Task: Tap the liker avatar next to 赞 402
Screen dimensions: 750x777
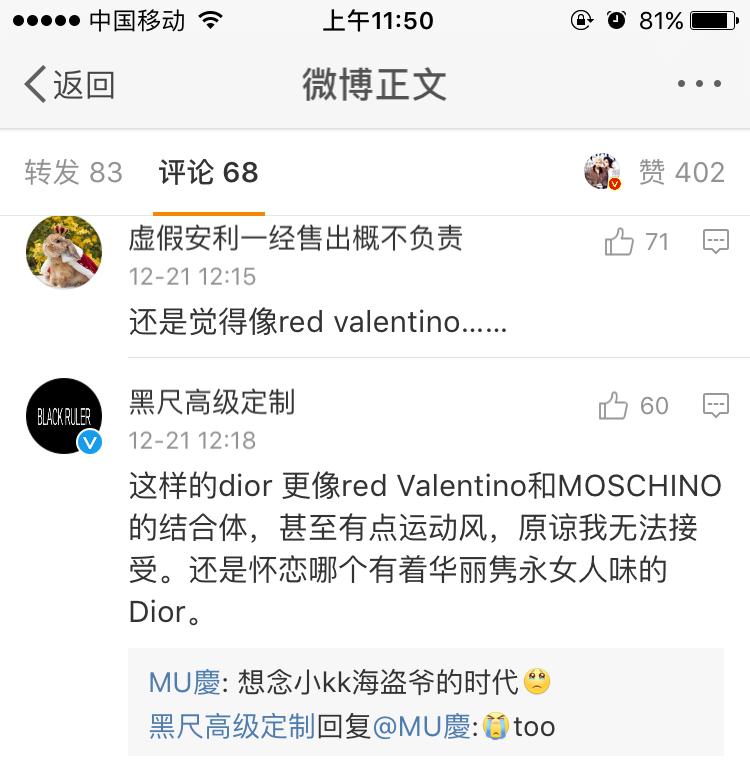Action: click(600, 170)
